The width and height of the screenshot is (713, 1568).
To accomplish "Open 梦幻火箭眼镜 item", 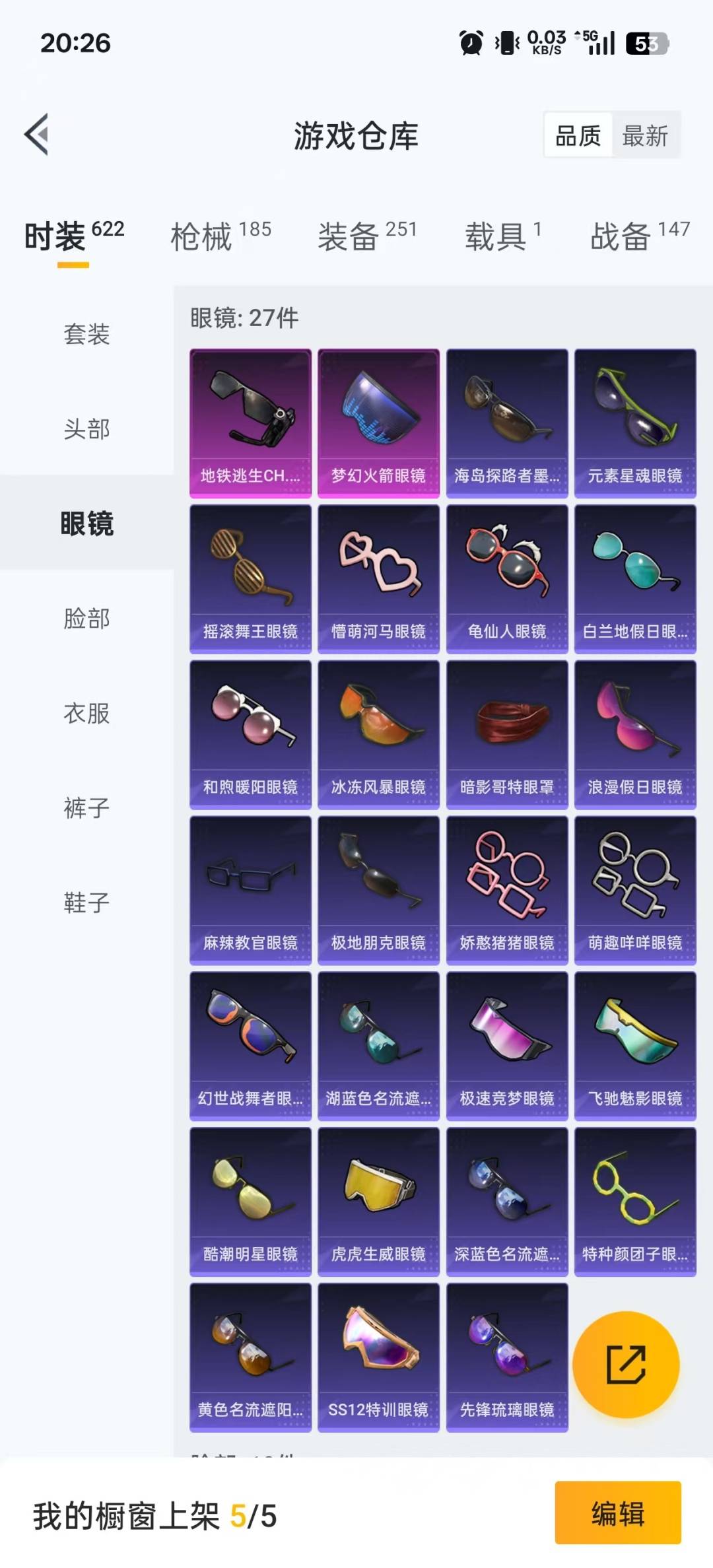I will pos(378,423).
